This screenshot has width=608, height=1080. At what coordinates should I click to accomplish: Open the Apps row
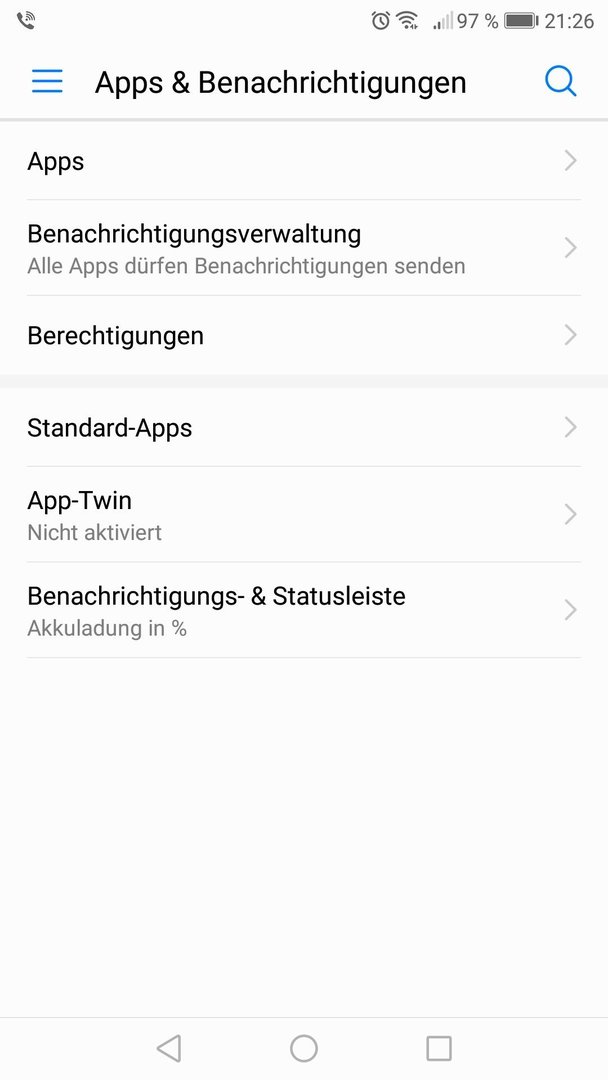tap(304, 161)
